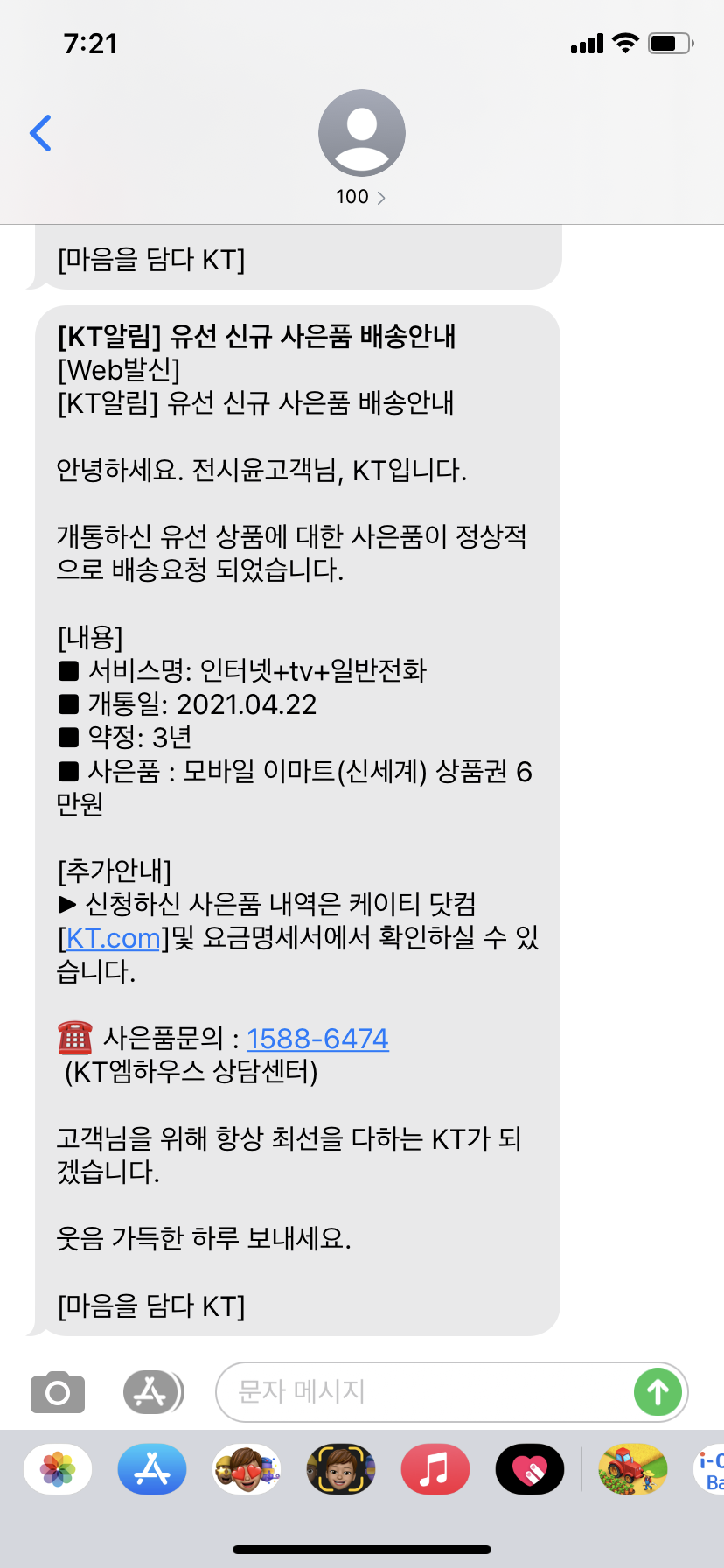Open the camera to attach a photo

(58, 1391)
